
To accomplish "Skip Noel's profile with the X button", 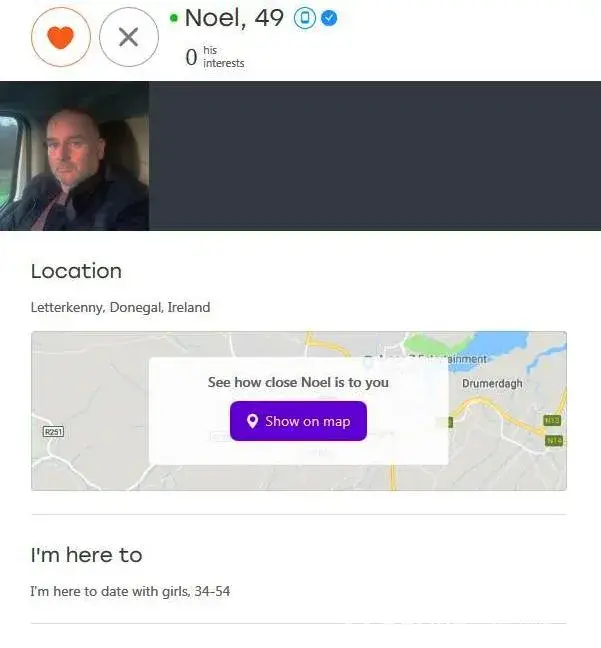I will pyautogui.click(x=129, y=37).
